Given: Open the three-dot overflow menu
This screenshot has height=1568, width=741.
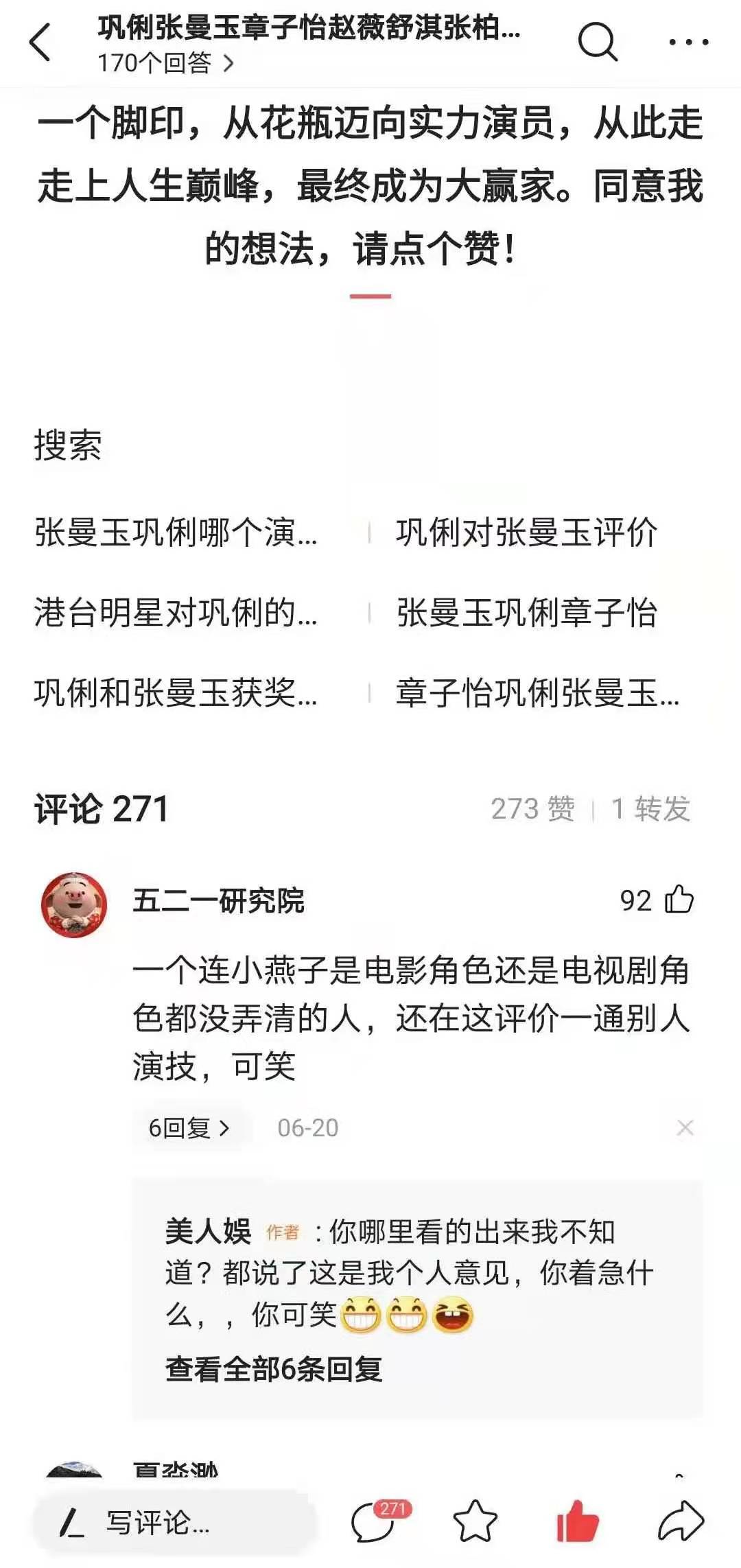Looking at the screenshot, I should tap(688, 43).
